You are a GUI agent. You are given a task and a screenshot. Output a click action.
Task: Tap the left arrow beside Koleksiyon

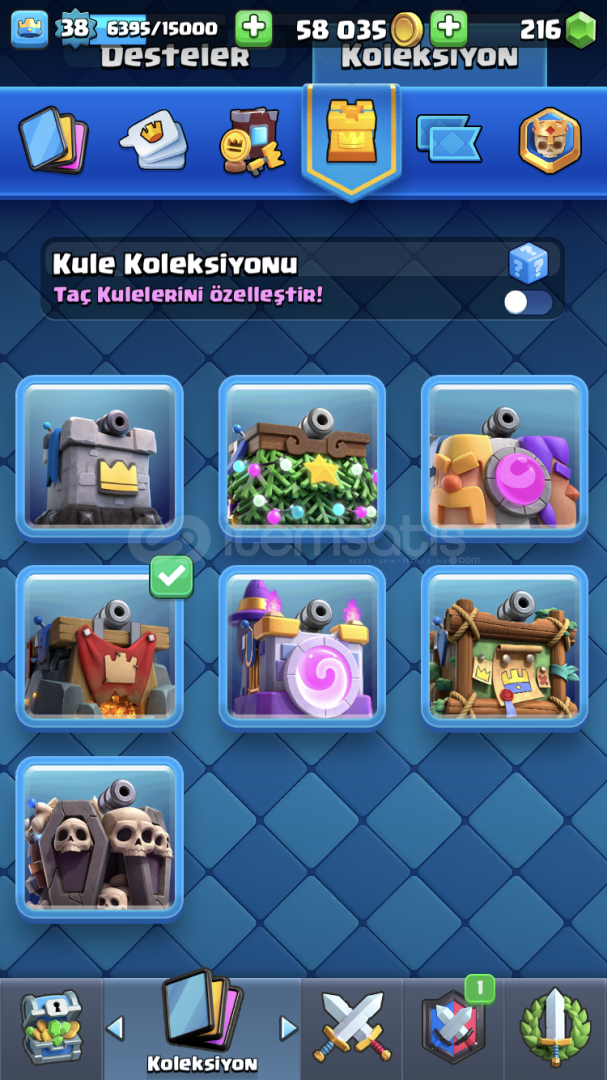point(115,1028)
